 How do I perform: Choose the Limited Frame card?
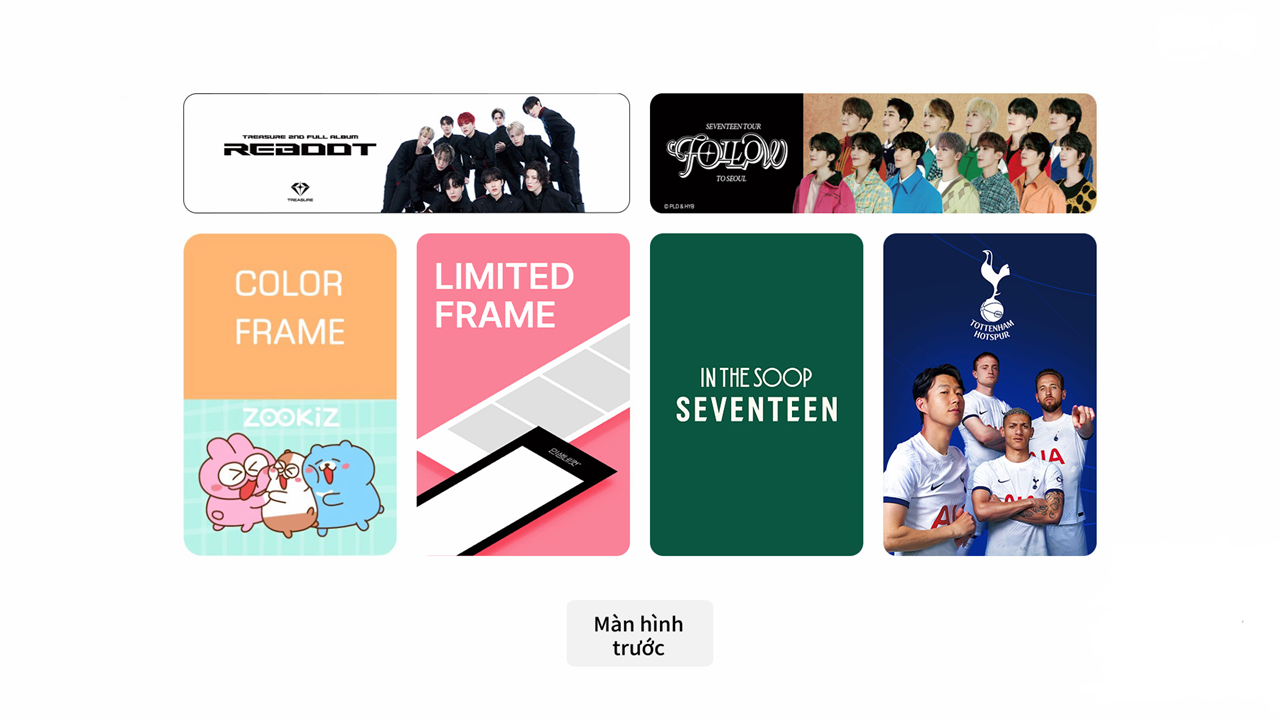pyautogui.click(x=523, y=394)
